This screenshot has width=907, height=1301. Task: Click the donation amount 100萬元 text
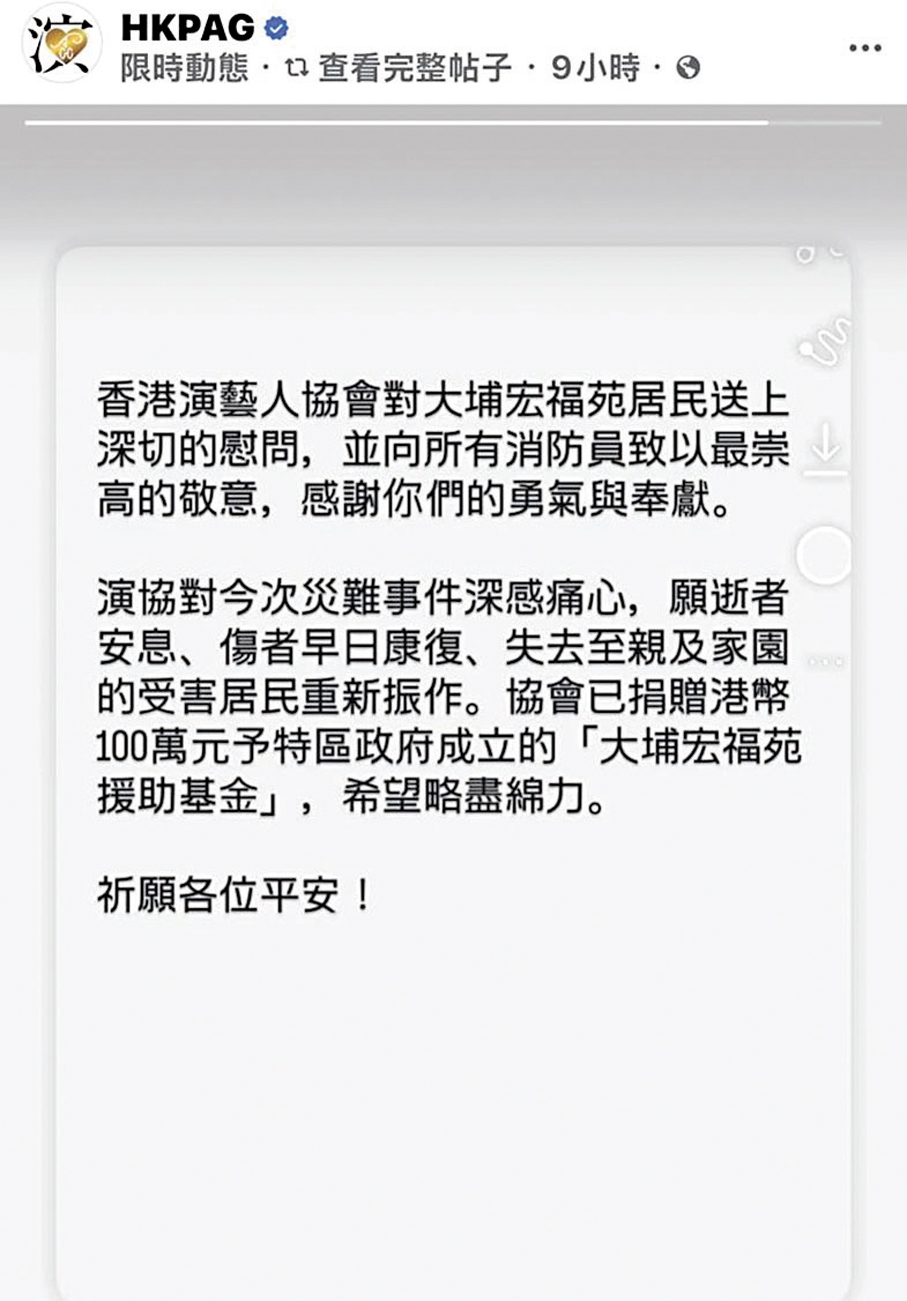tap(160, 745)
